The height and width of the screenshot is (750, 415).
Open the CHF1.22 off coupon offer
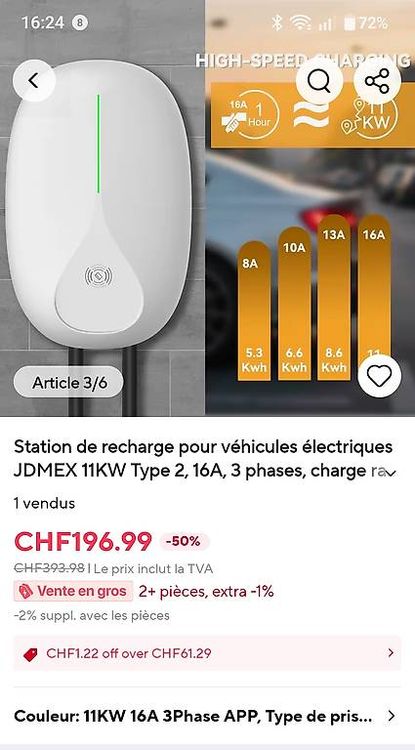(x=207, y=653)
